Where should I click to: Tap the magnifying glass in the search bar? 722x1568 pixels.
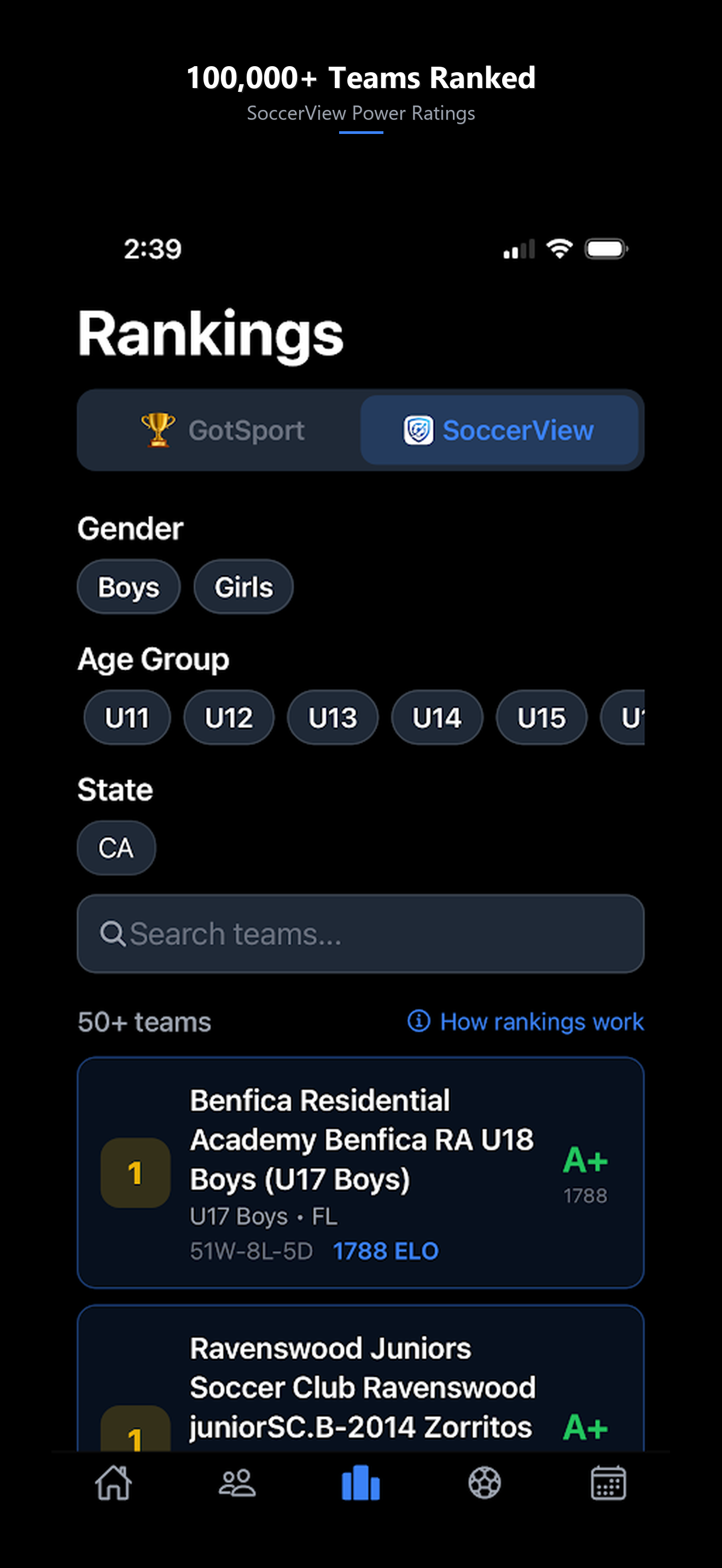pyautogui.click(x=114, y=933)
